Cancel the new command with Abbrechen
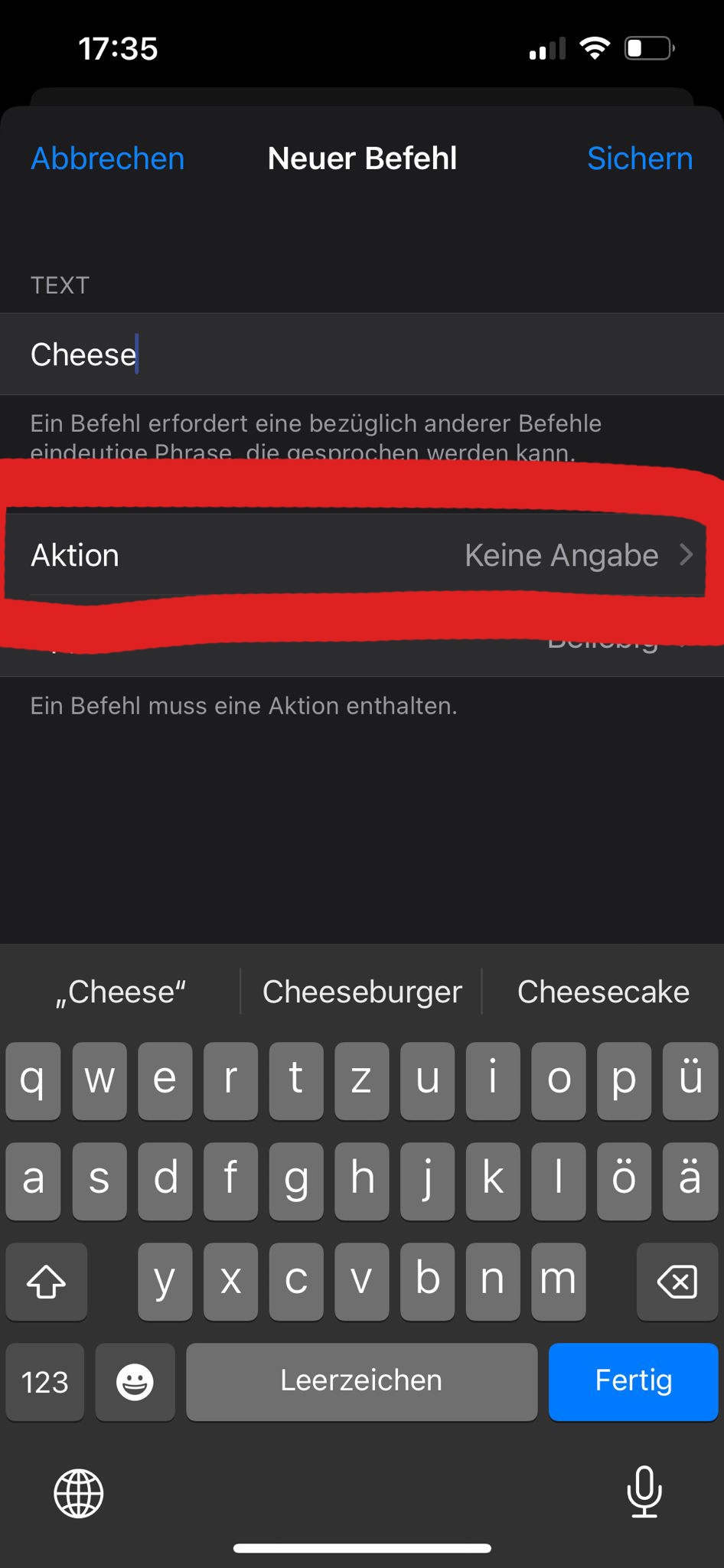Viewport: 724px width, 1568px height. 107,158
